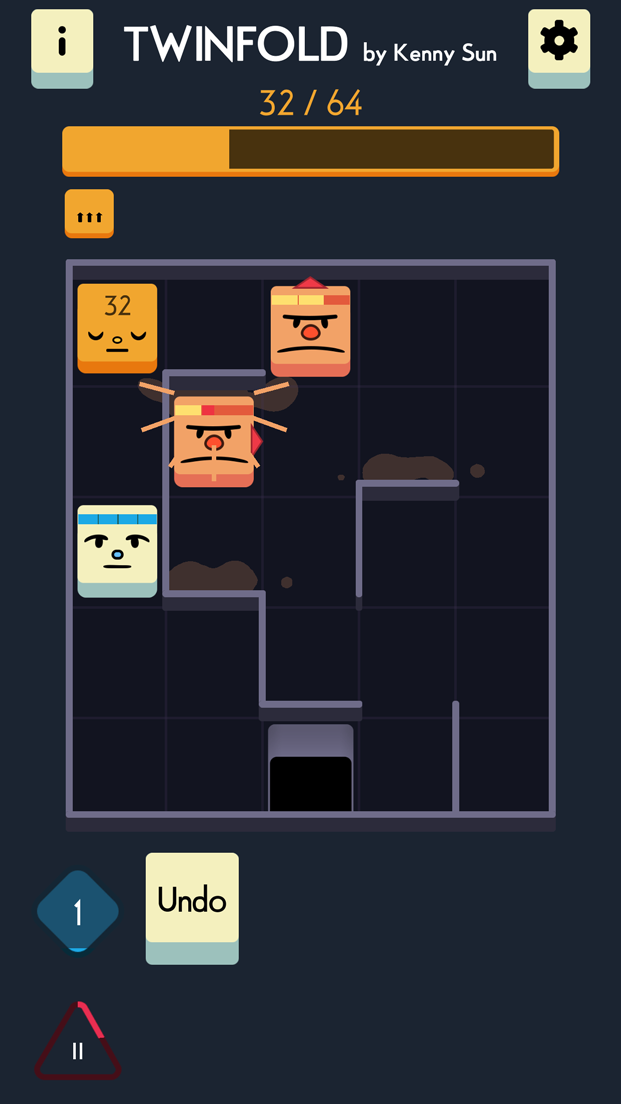The width and height of the screenshot is (621, 1104).
Task: Open the info button
Action: (x=62, y=43)
